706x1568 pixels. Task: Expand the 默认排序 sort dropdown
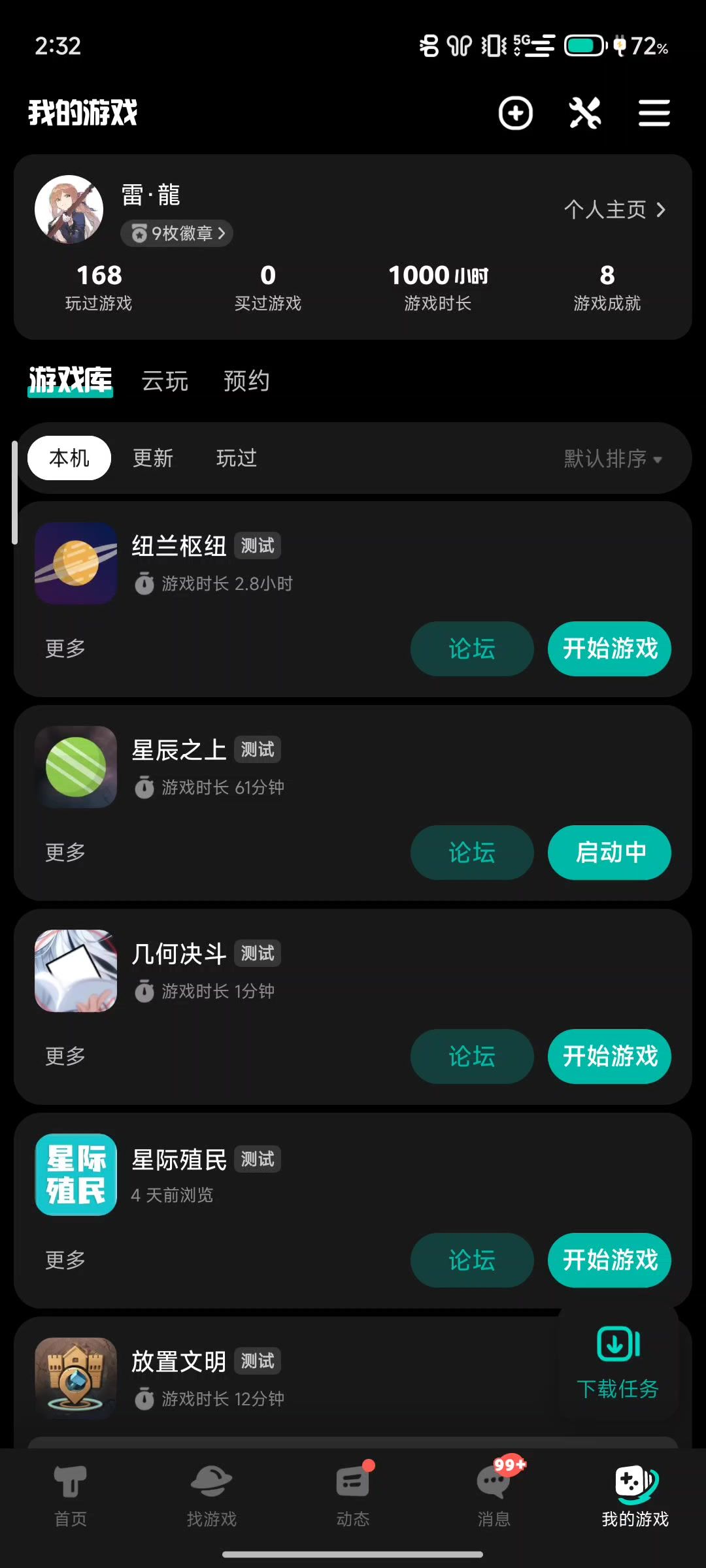coord(613,459)
